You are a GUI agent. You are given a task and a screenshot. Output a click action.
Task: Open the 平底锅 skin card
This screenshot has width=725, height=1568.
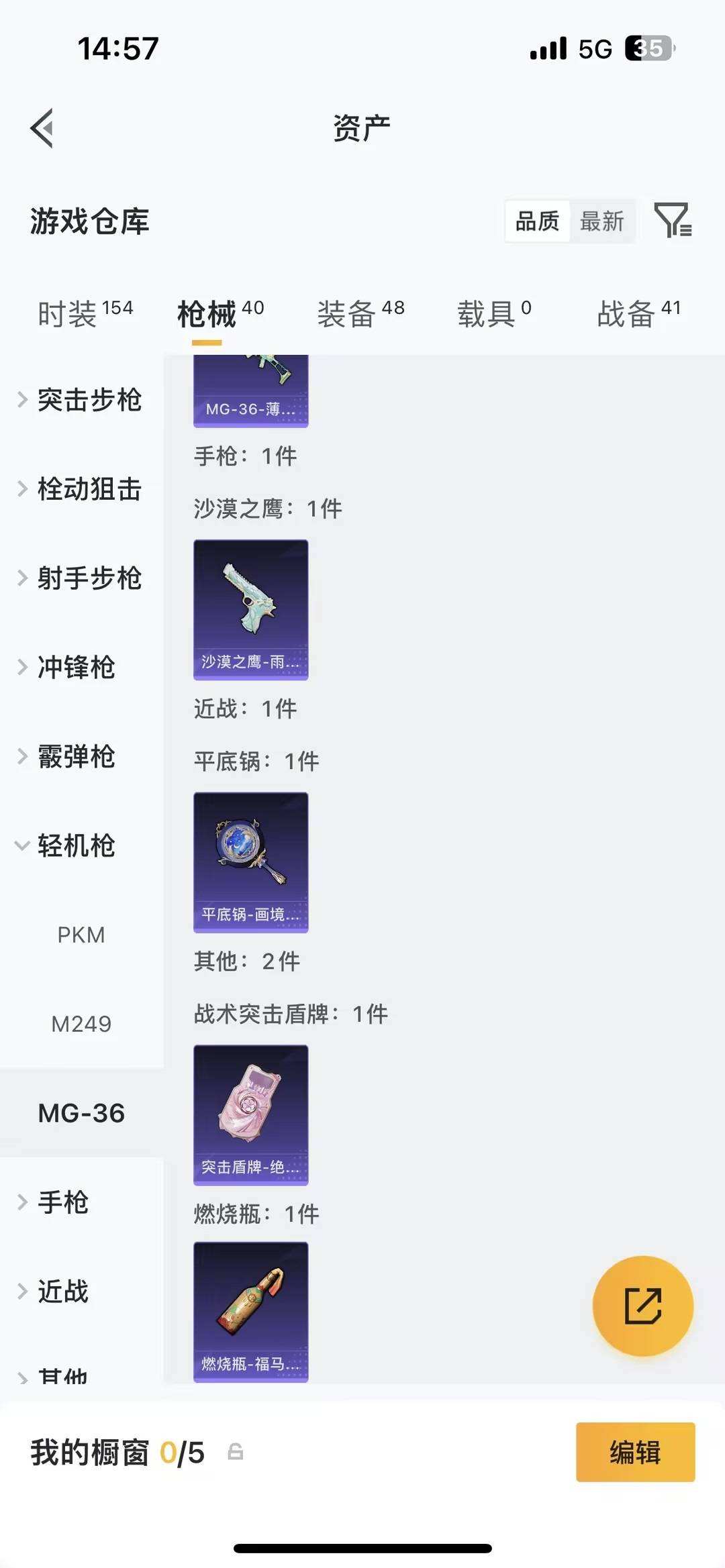pos(251,862)
